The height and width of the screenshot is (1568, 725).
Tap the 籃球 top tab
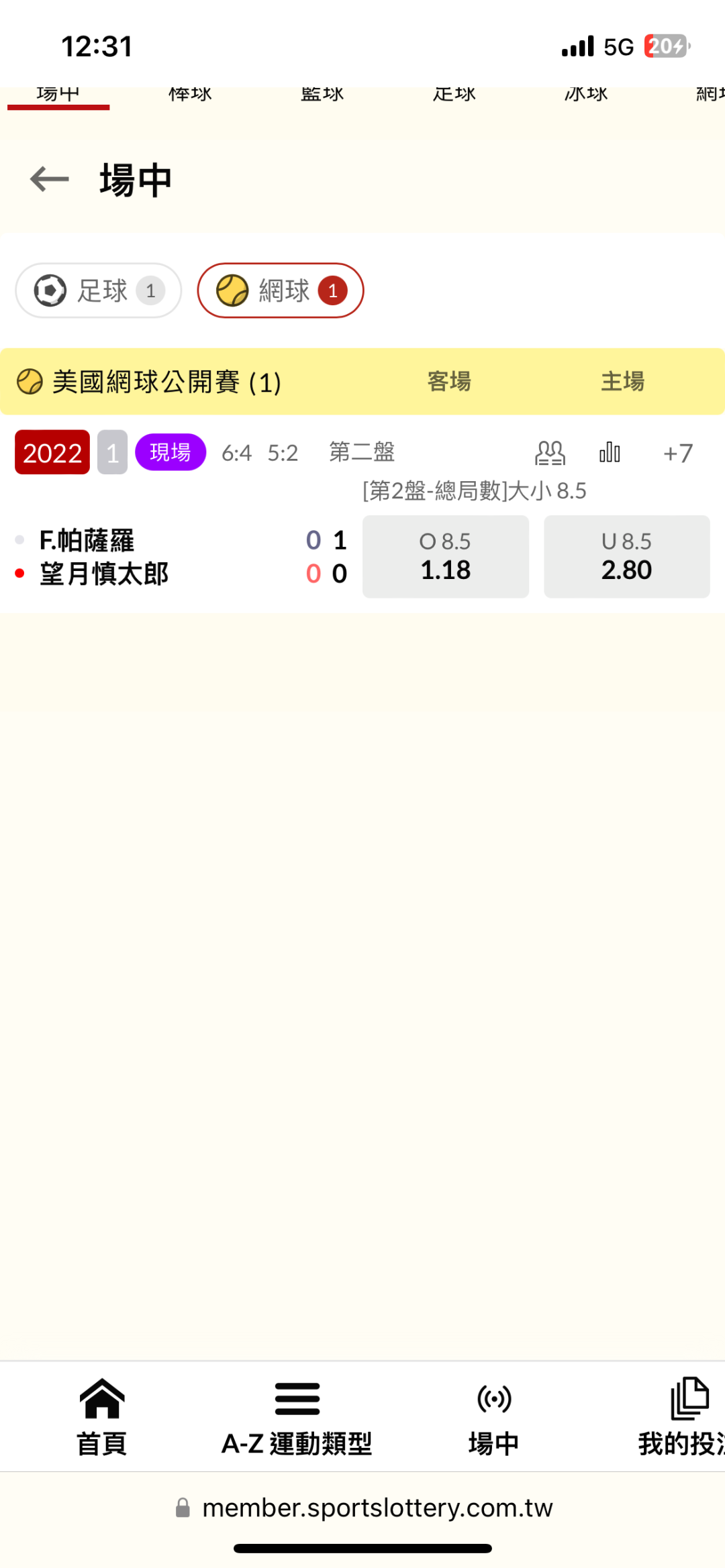[x=322, y=95]
